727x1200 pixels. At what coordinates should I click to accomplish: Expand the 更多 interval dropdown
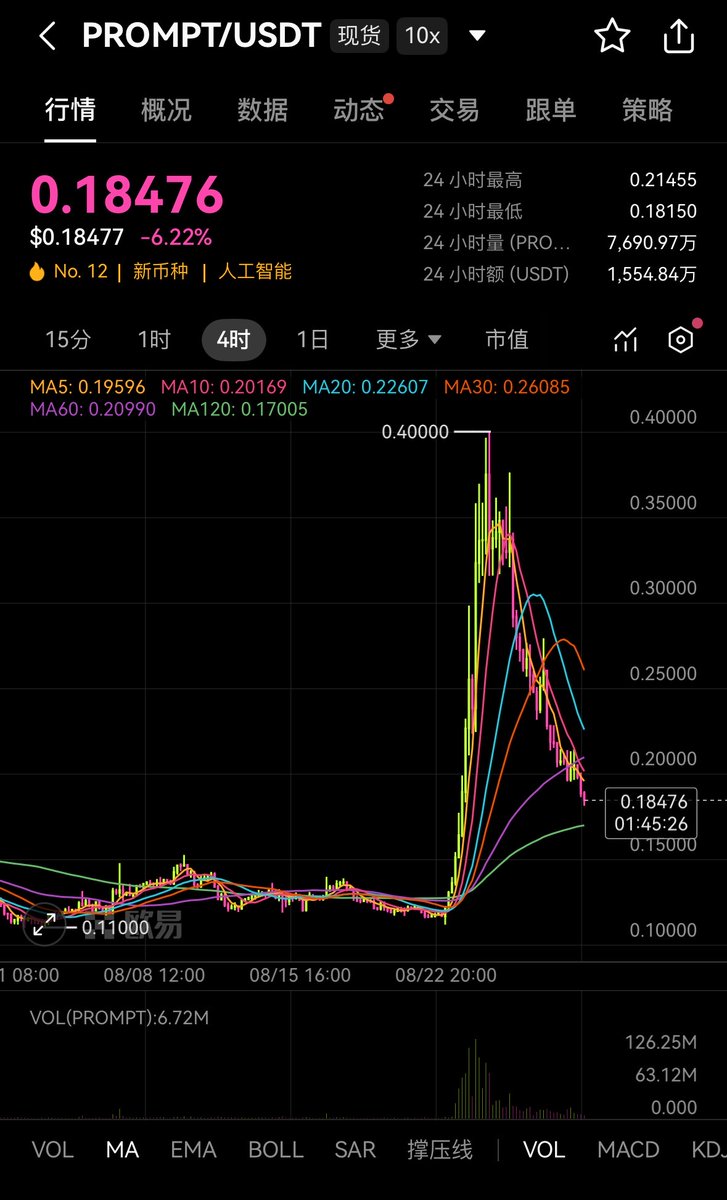(x=408, y=340)
